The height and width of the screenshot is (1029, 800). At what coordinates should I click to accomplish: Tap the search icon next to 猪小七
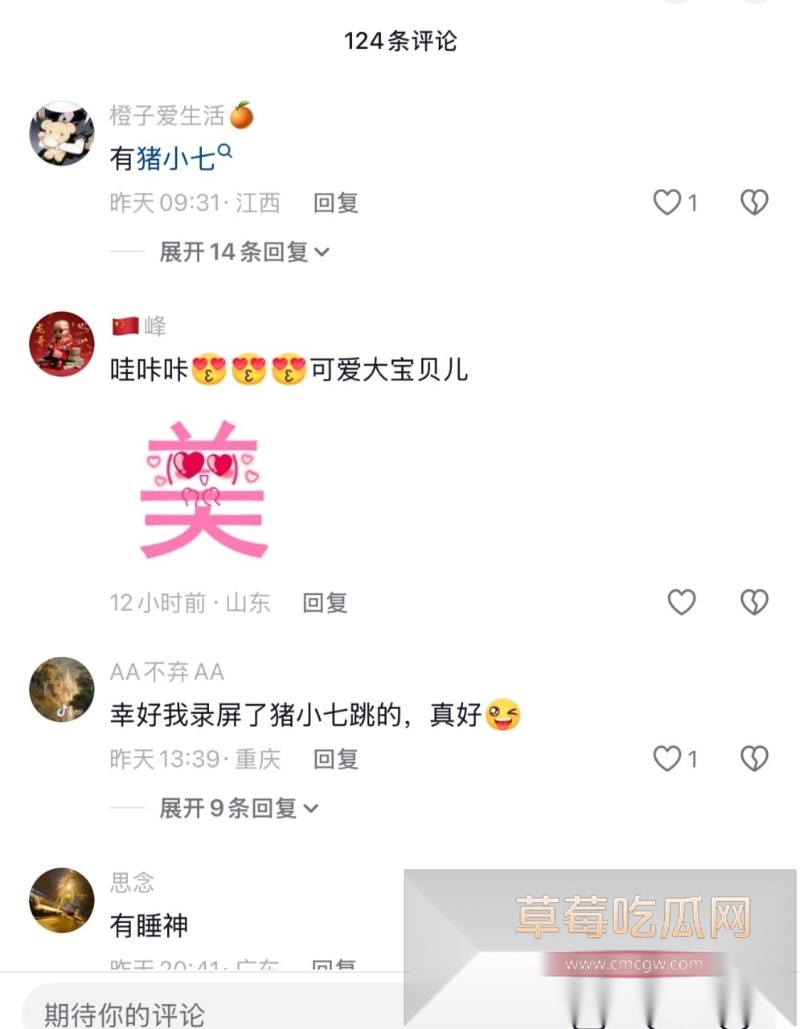point(225,150)
